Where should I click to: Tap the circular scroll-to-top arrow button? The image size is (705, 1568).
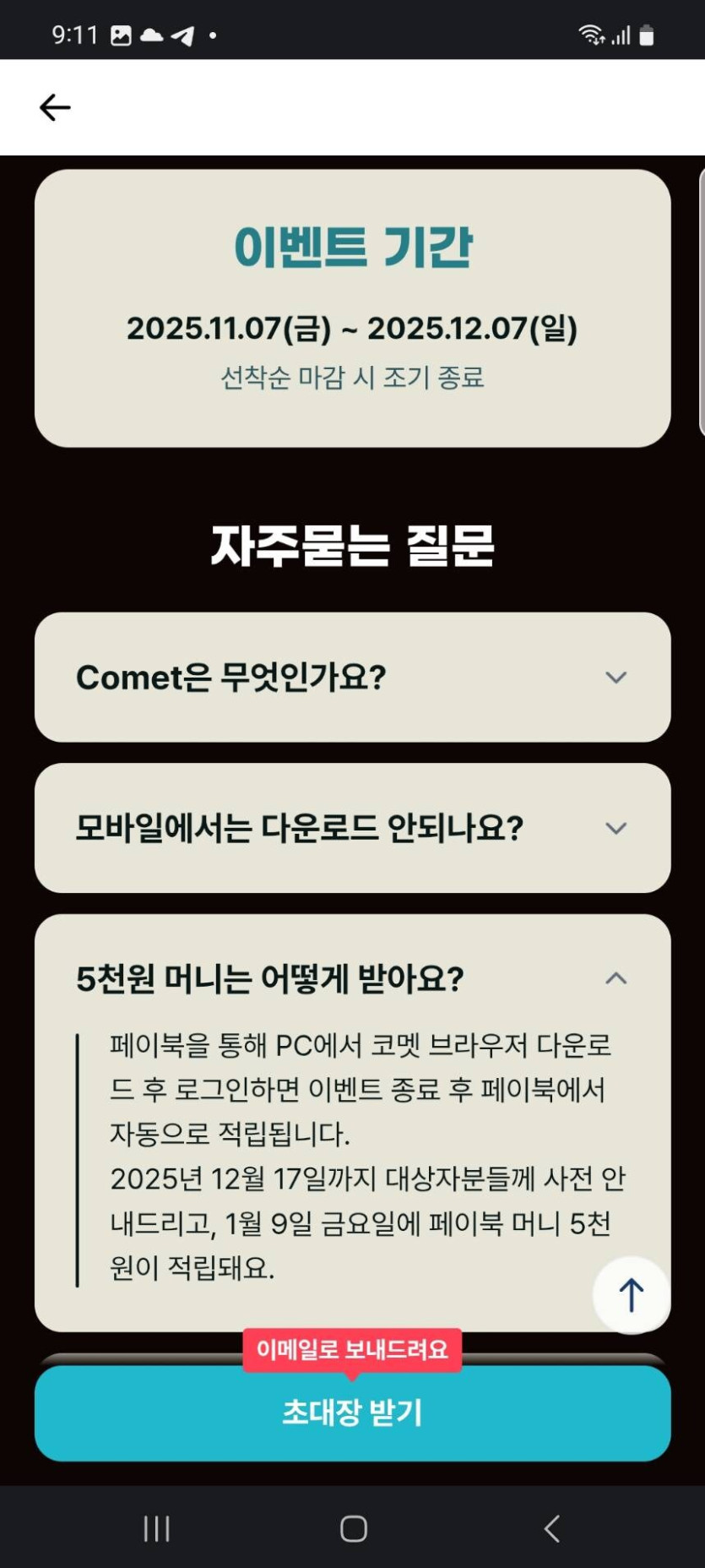tap(632, 1294)
